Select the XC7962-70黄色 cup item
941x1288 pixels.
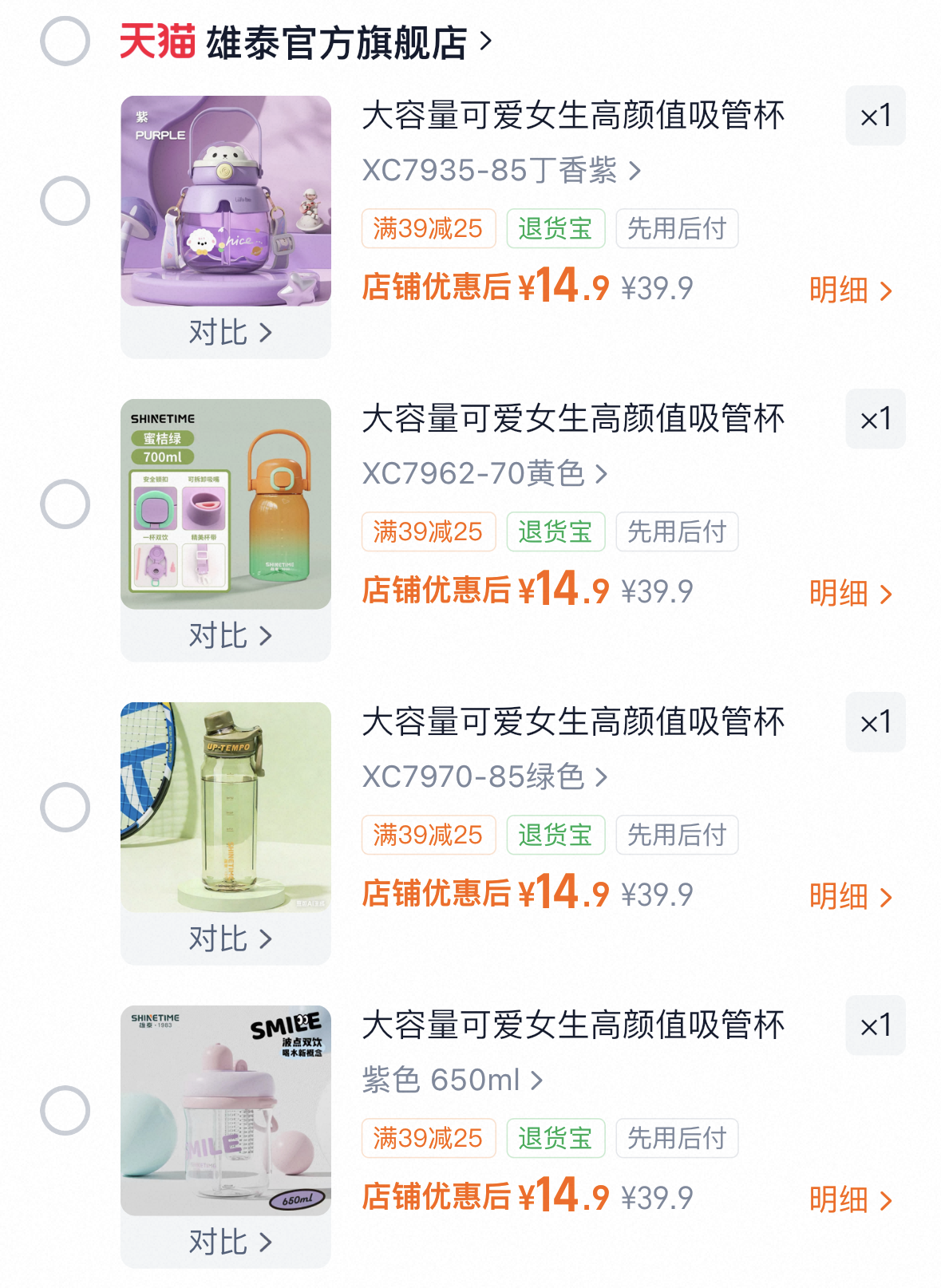65,504
